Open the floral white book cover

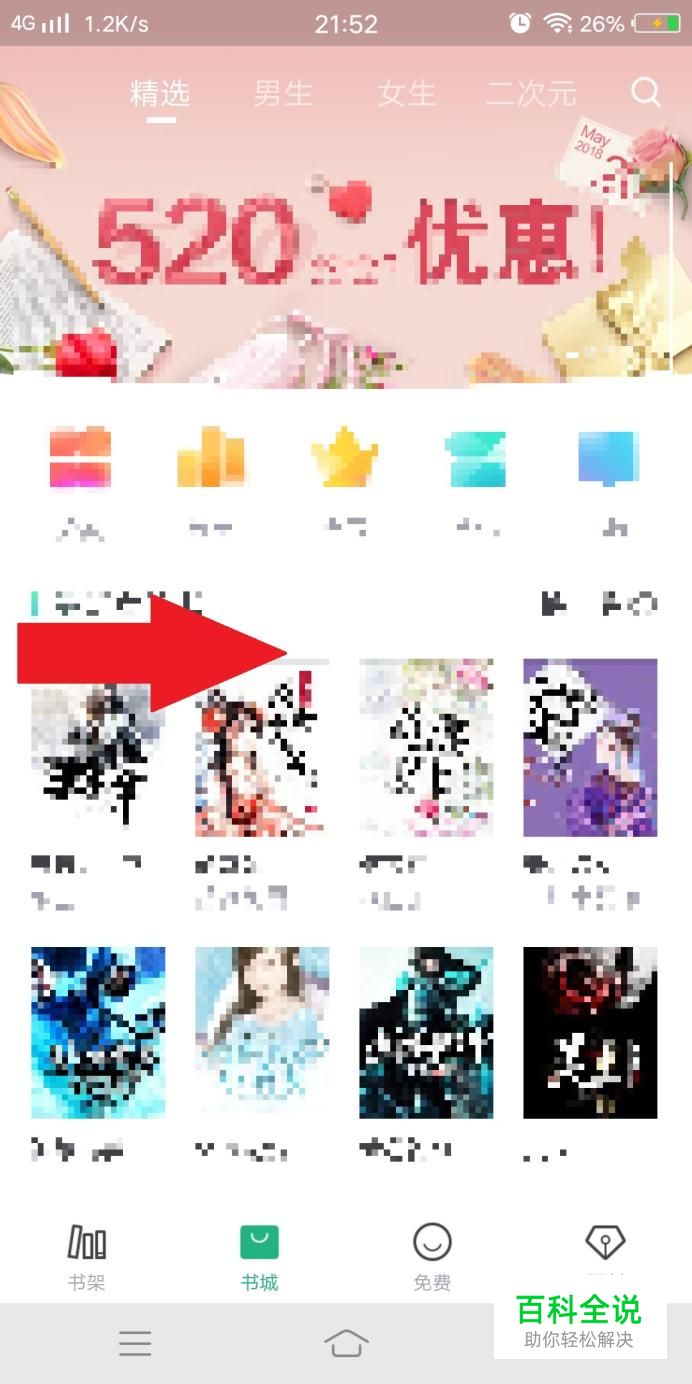(426, 747)
